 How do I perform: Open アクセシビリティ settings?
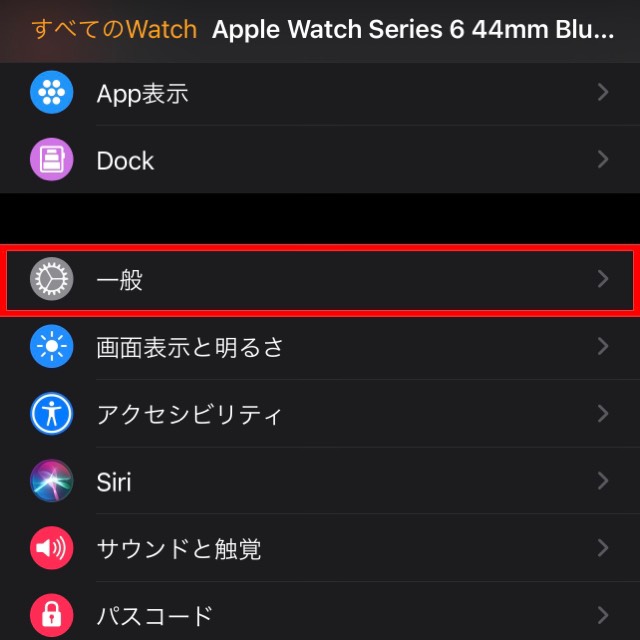(x=320, y=414)
